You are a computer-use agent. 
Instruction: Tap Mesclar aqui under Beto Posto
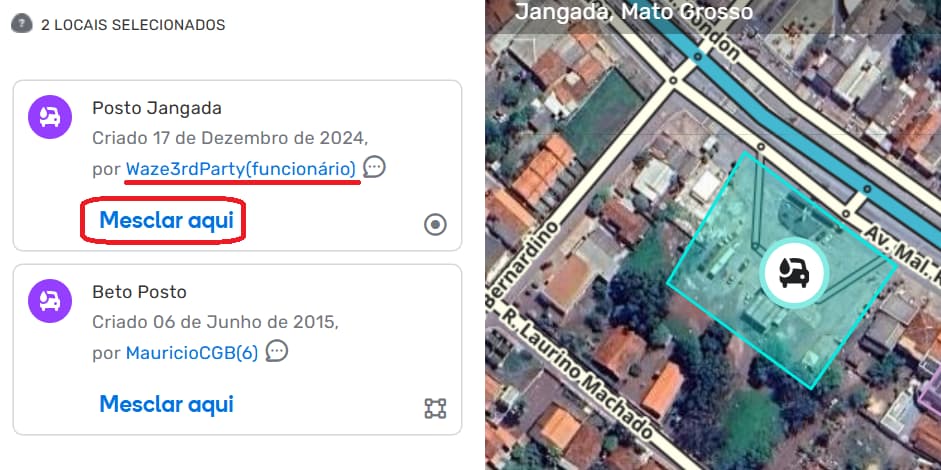[166, 404]
